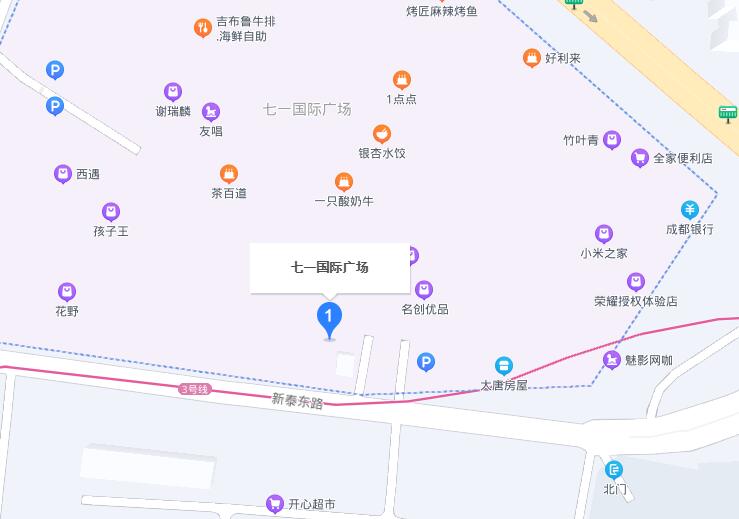This screenshot has height=519, width=739.
Task: Tap the 银杏水饺 restaurant marker
Action: point(382,134)
